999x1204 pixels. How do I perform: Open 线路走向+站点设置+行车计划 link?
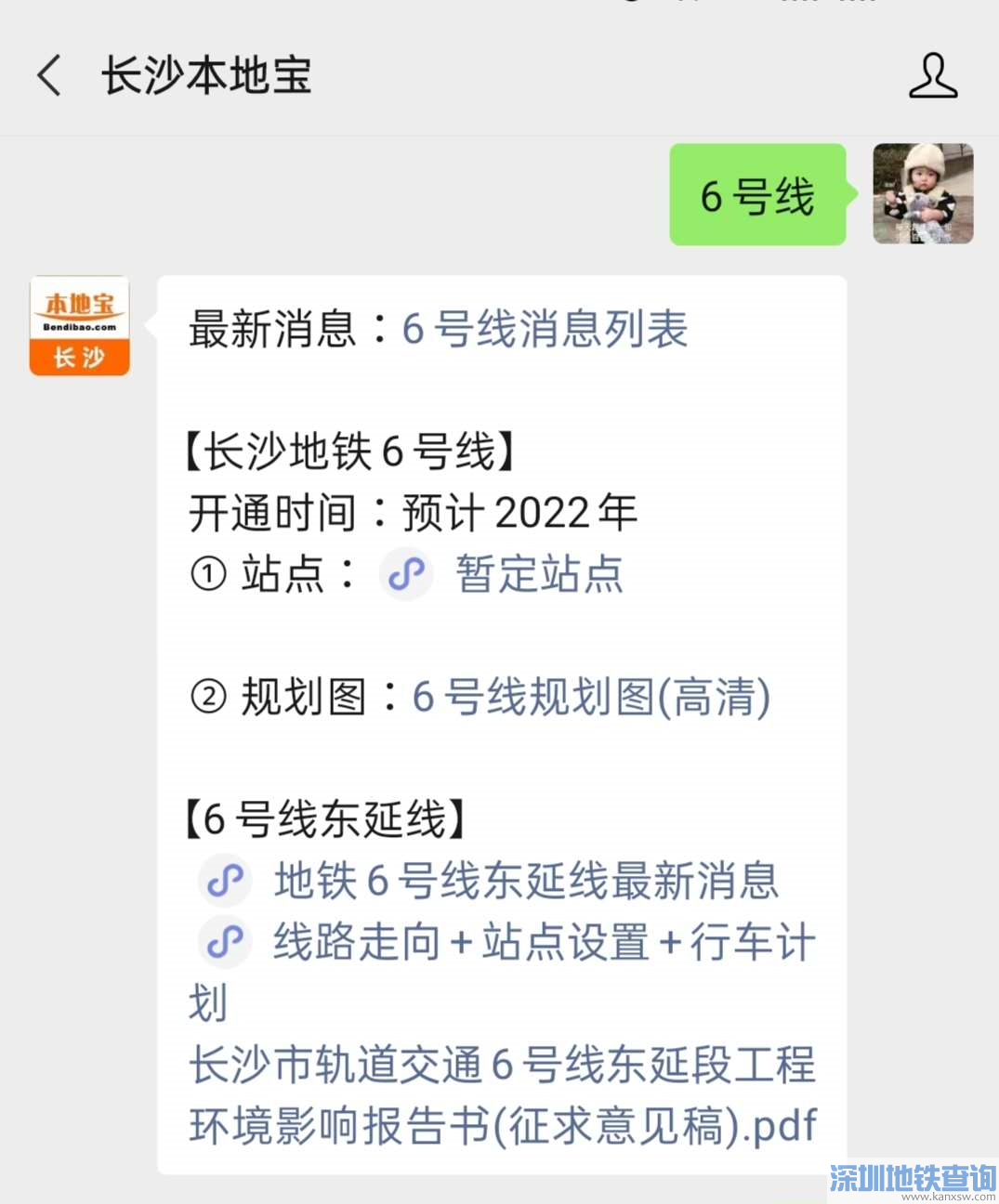544,942
